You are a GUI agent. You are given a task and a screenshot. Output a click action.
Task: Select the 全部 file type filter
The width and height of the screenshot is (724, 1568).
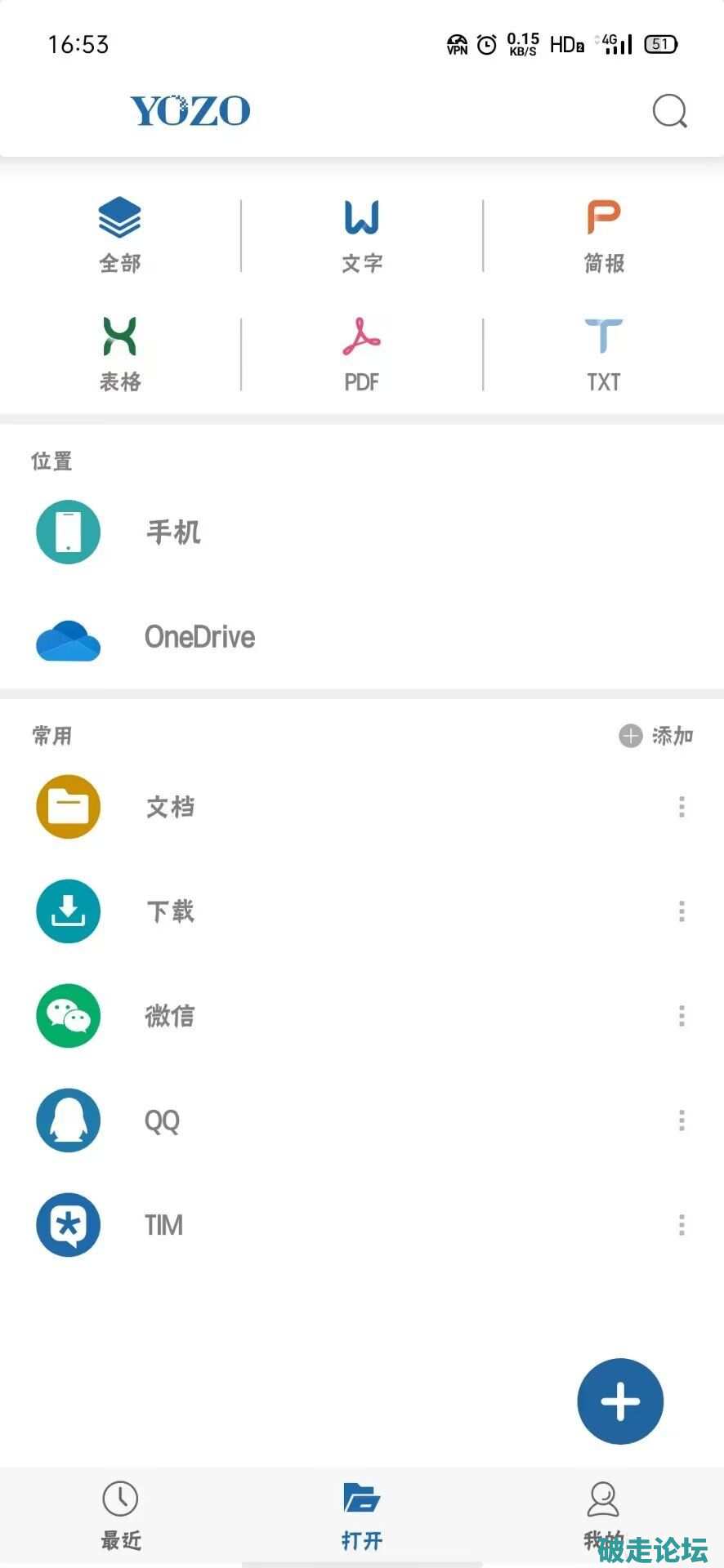[x=120, y=234]
